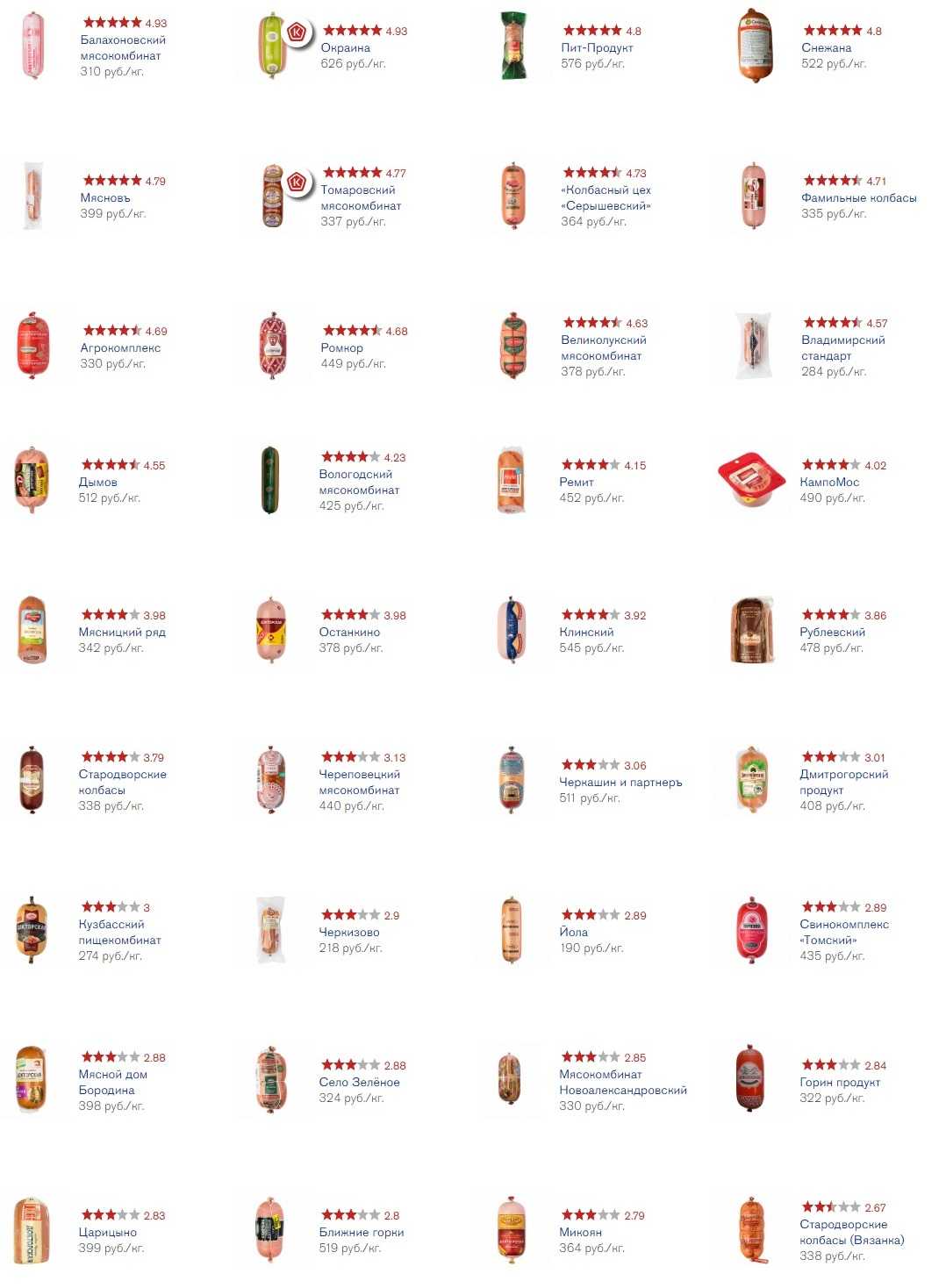946x1288 pixels.
Task: Select the Пит-Продукт product
Action: [597, 48]
